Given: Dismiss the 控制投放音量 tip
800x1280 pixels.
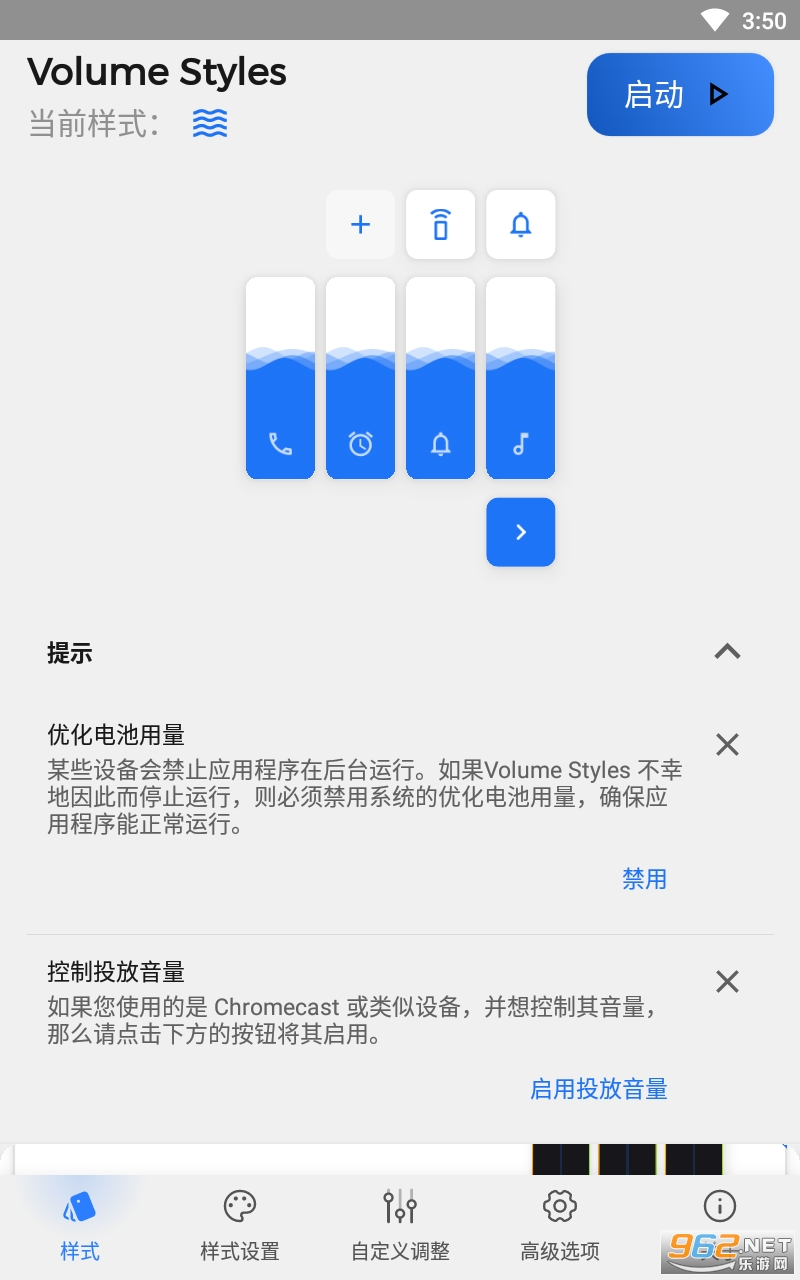Looking at the screenshot, I should (727, 981).
